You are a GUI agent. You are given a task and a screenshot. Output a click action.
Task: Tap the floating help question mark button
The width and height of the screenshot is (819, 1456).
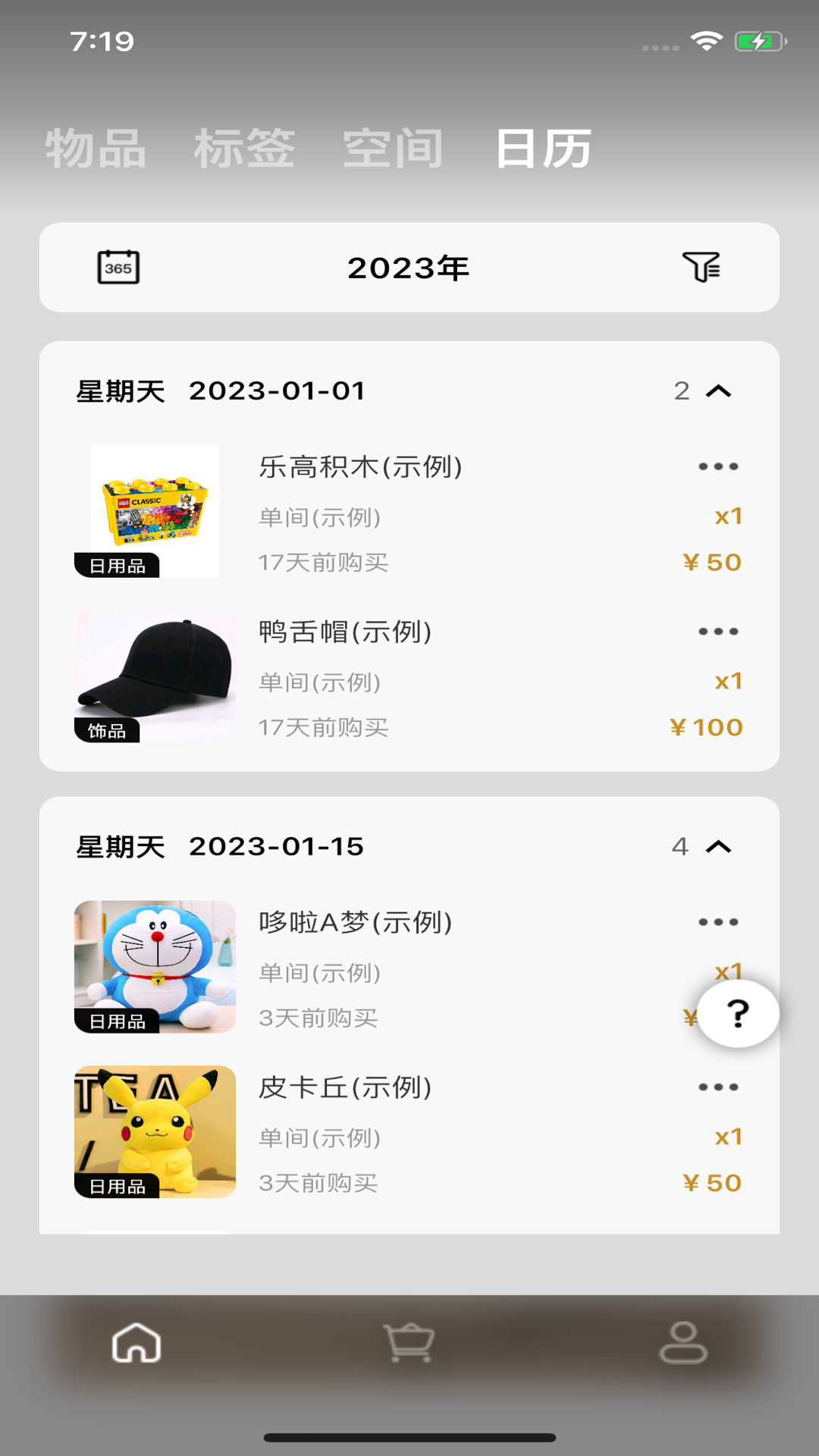[737, 1014]
